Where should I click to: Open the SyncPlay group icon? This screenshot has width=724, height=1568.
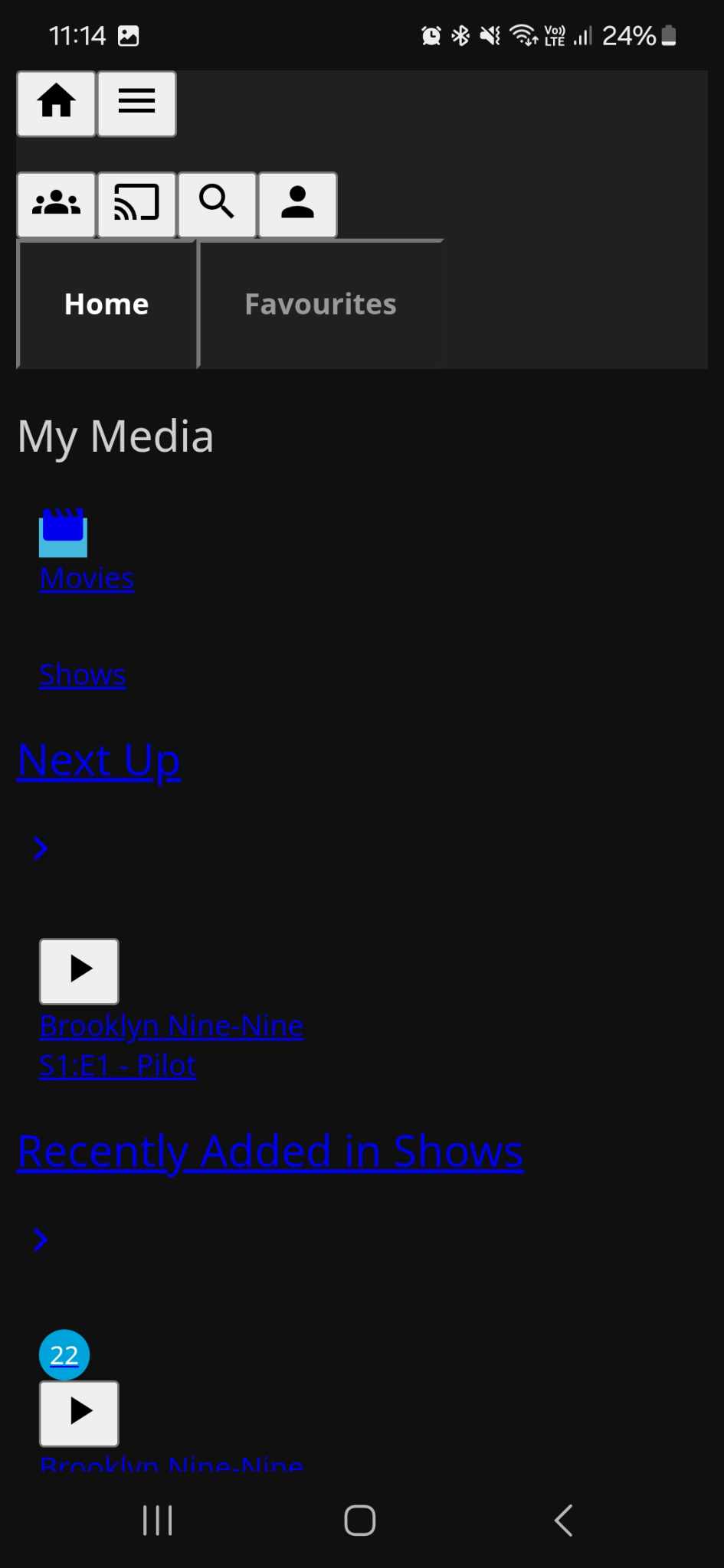[x=57, y=204]
